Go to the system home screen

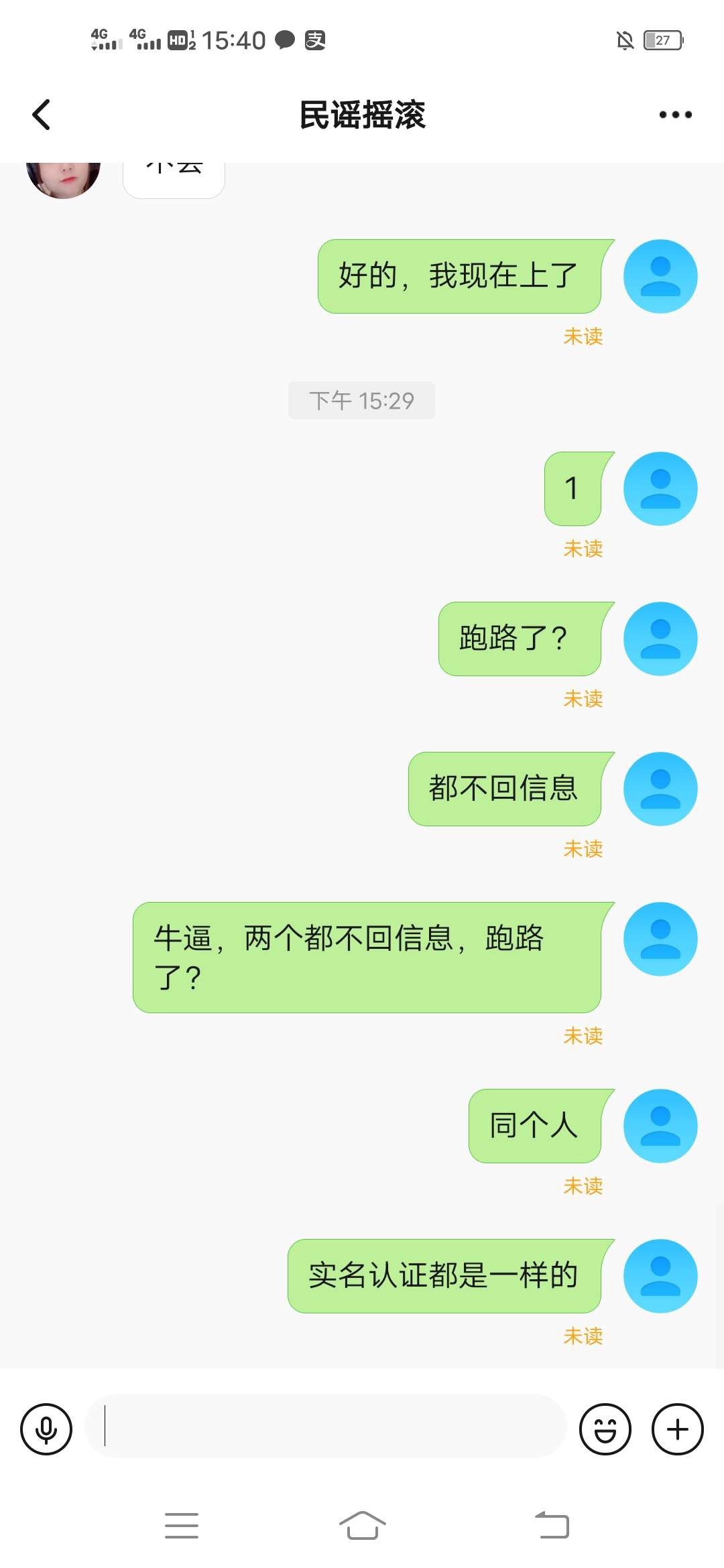(362, 1526)
